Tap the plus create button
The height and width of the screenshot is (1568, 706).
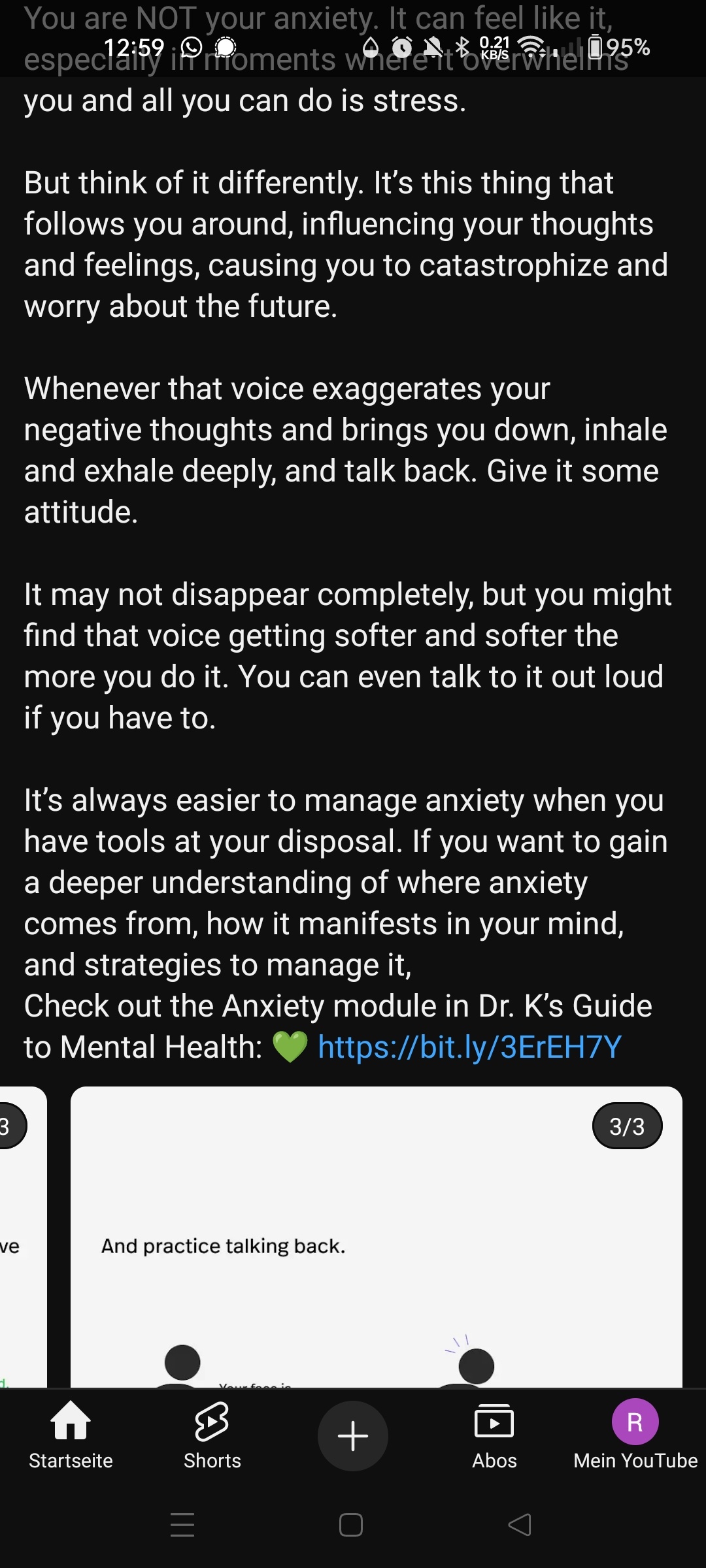[353, 1436]
